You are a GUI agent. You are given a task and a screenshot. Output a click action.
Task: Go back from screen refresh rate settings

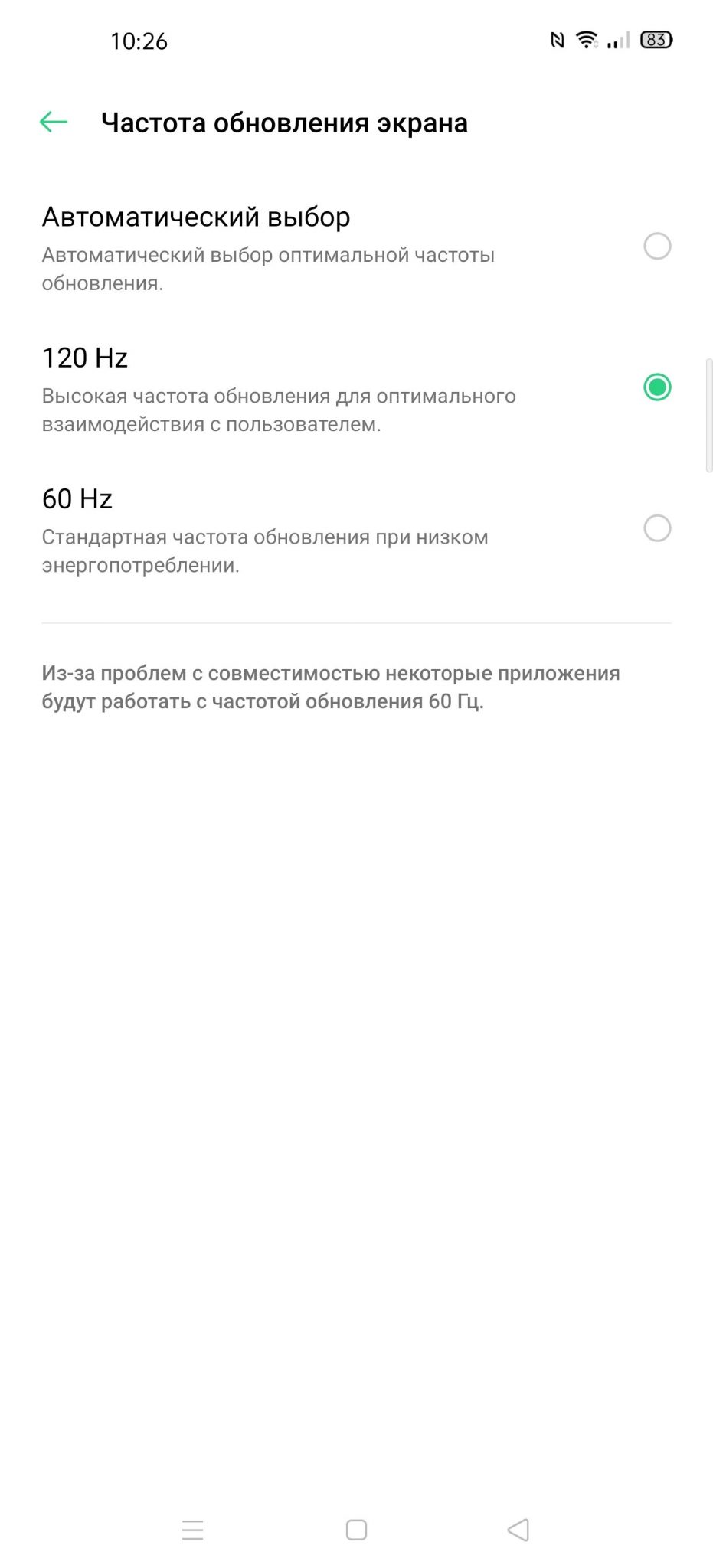54,122
